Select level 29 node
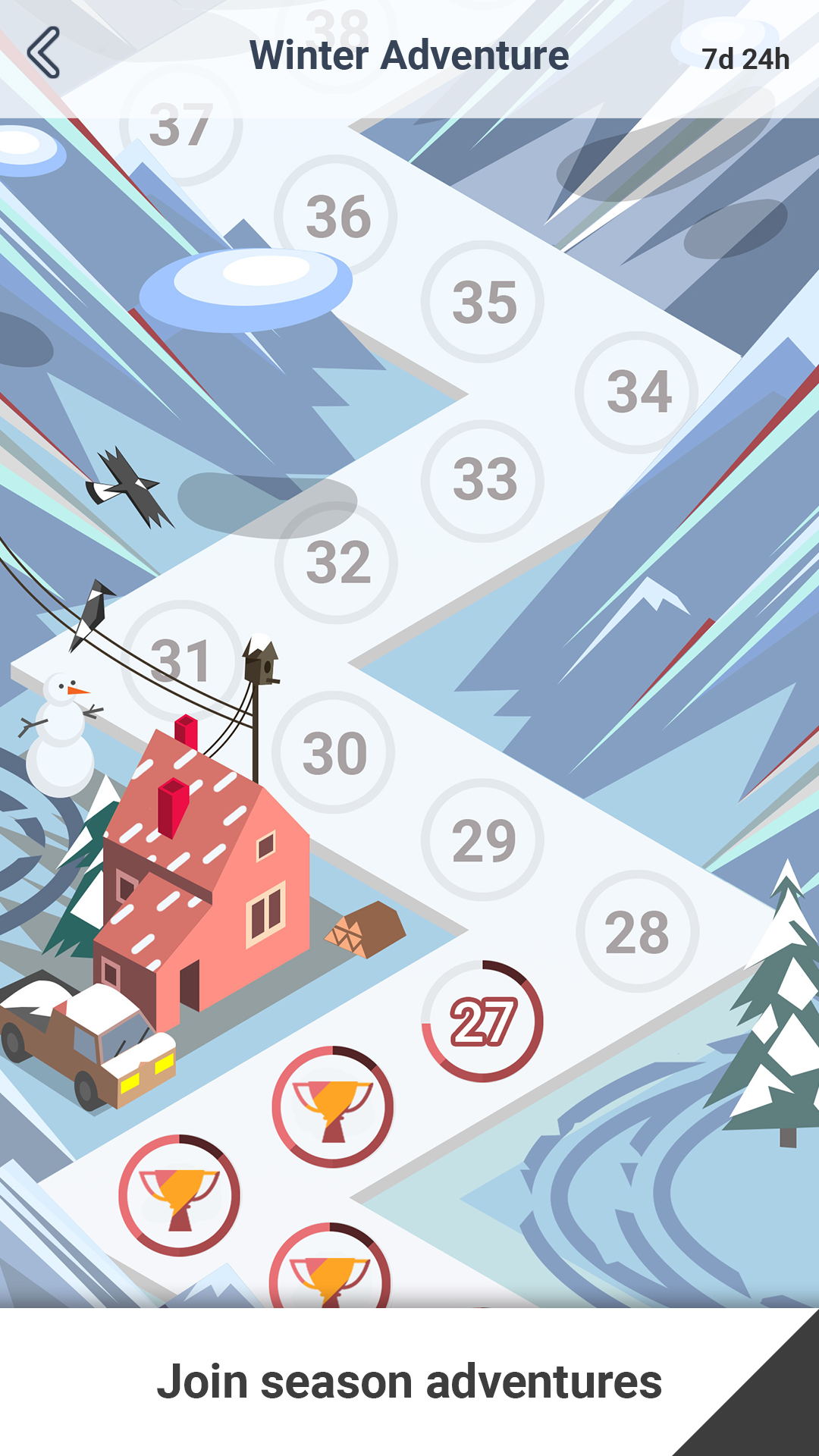This screenshot has height=1456, width=819. click(x=483, y=840)
